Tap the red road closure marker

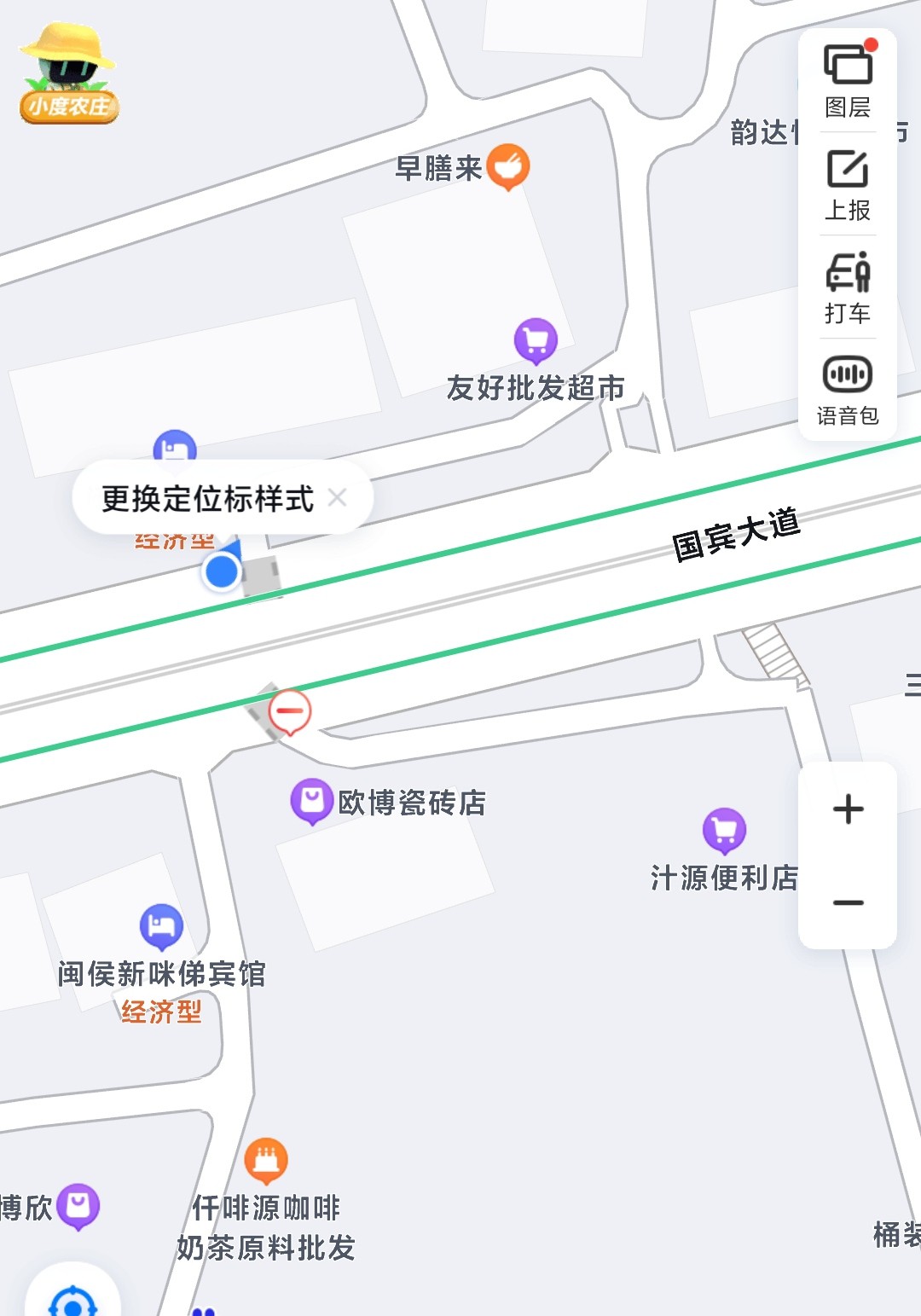pos(290,710)
